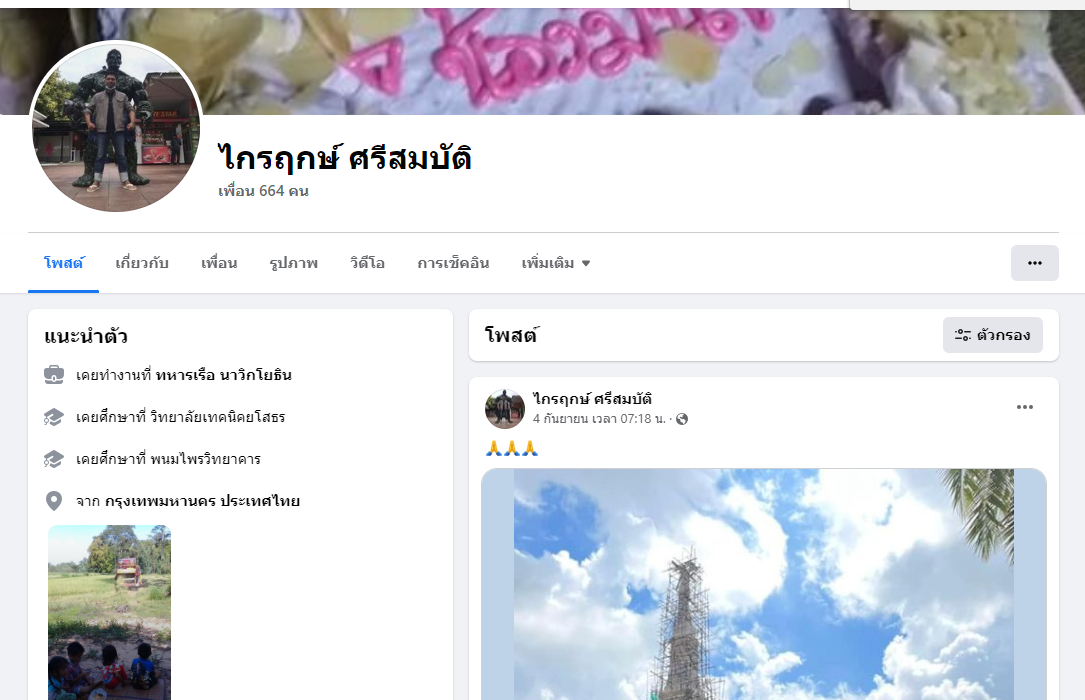Open the รูปภาพ tab

293,263
